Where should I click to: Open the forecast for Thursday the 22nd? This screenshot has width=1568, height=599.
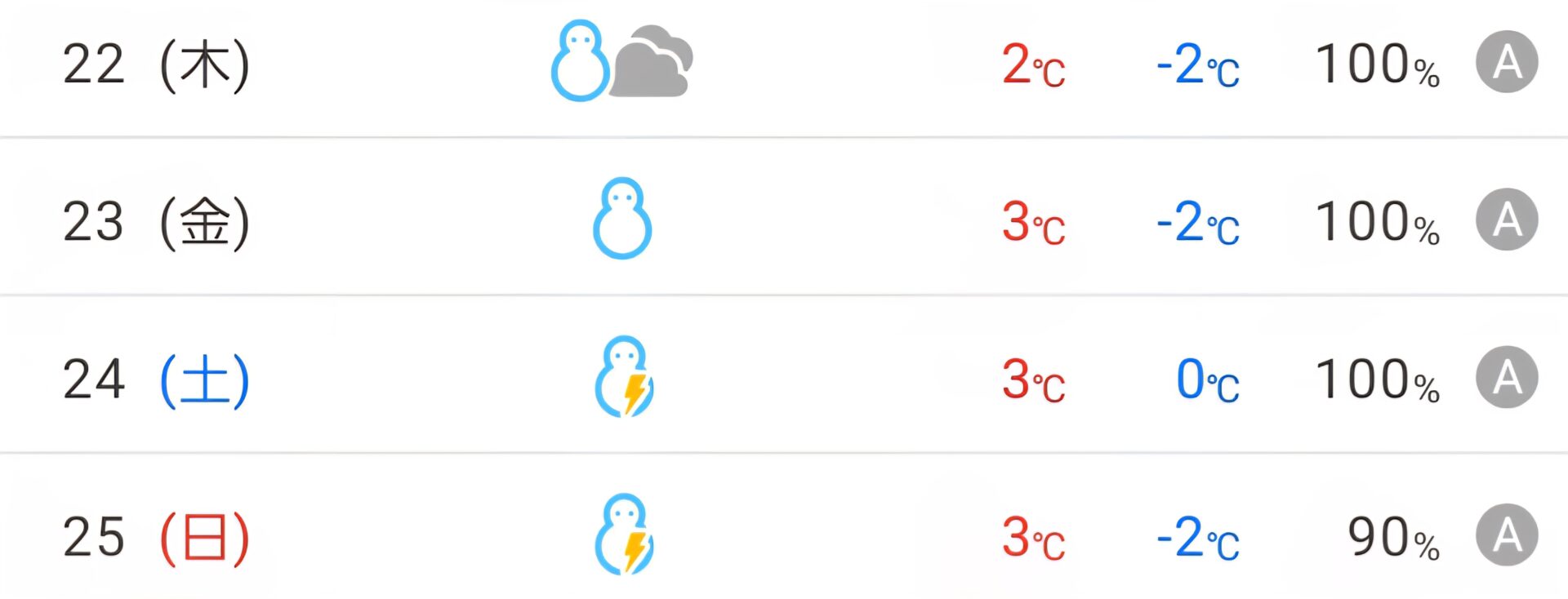pyautogui.click(x=155, y=64)
